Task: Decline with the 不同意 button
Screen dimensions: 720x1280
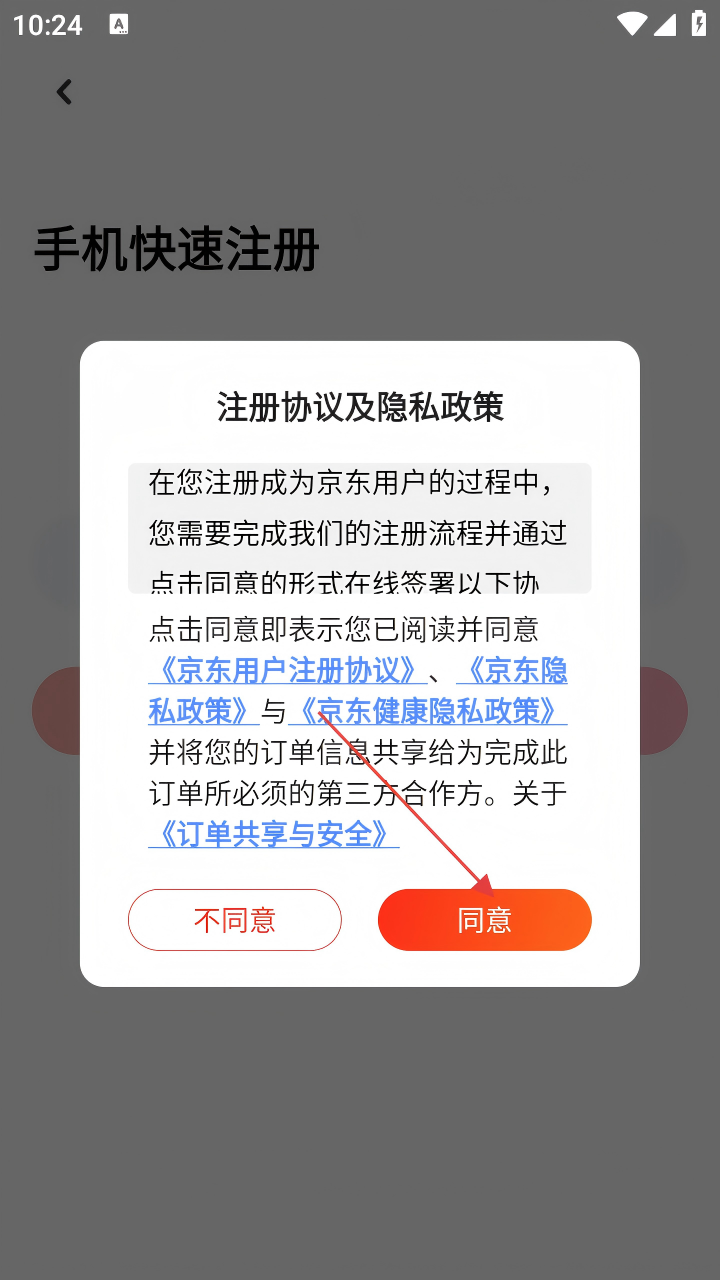Action: pos(235,919)
